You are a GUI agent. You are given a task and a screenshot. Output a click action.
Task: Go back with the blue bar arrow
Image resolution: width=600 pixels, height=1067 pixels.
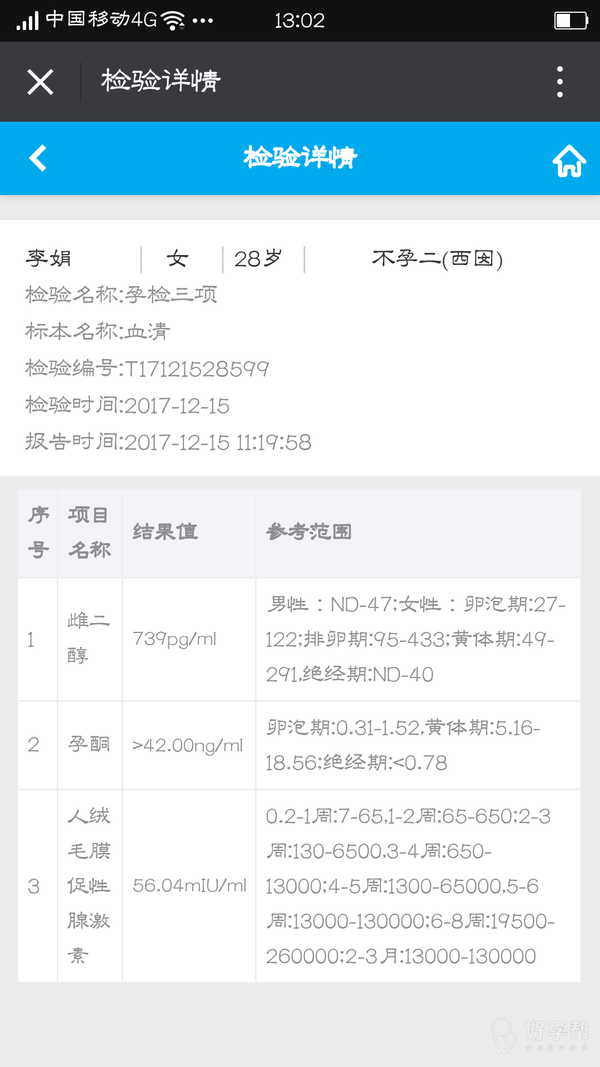coord(38,158)
